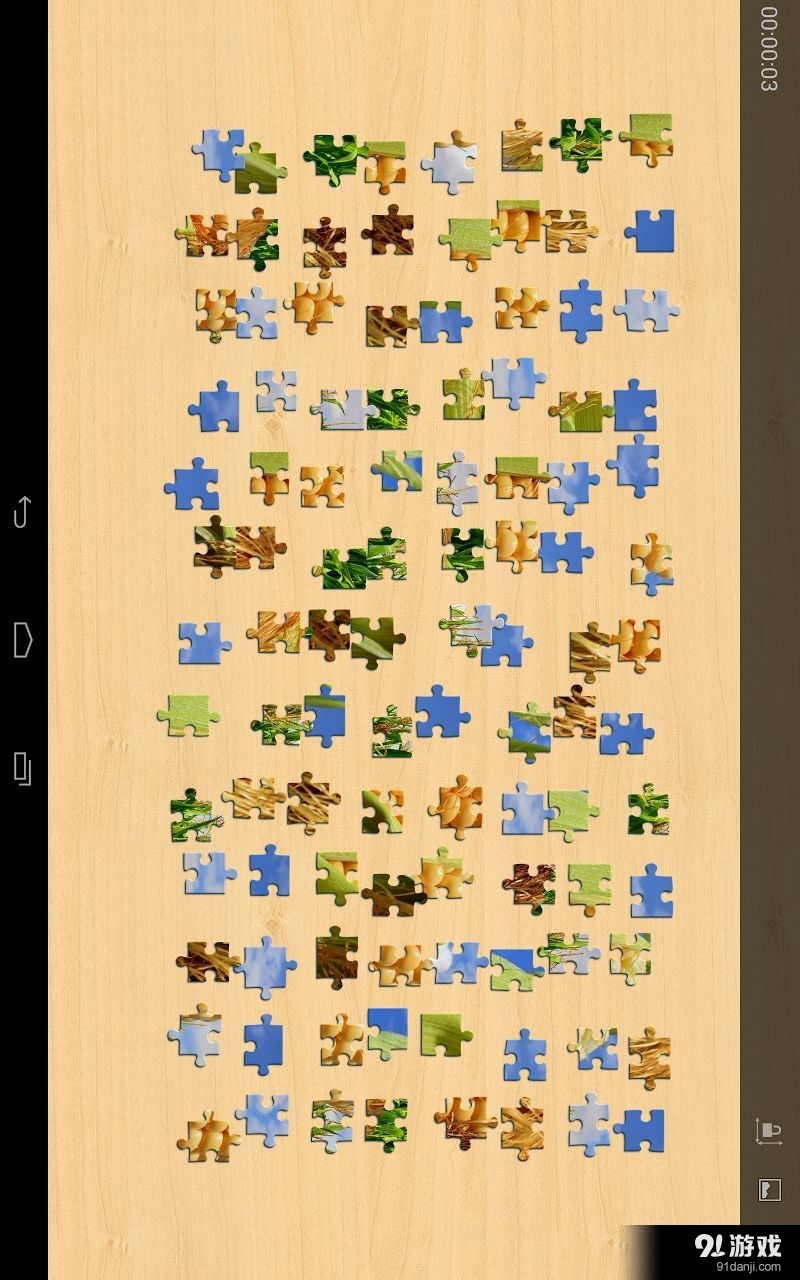The width and height of the screenshot is (800, 1280).
Task: Tap the system home button
Action: [22, 639]
